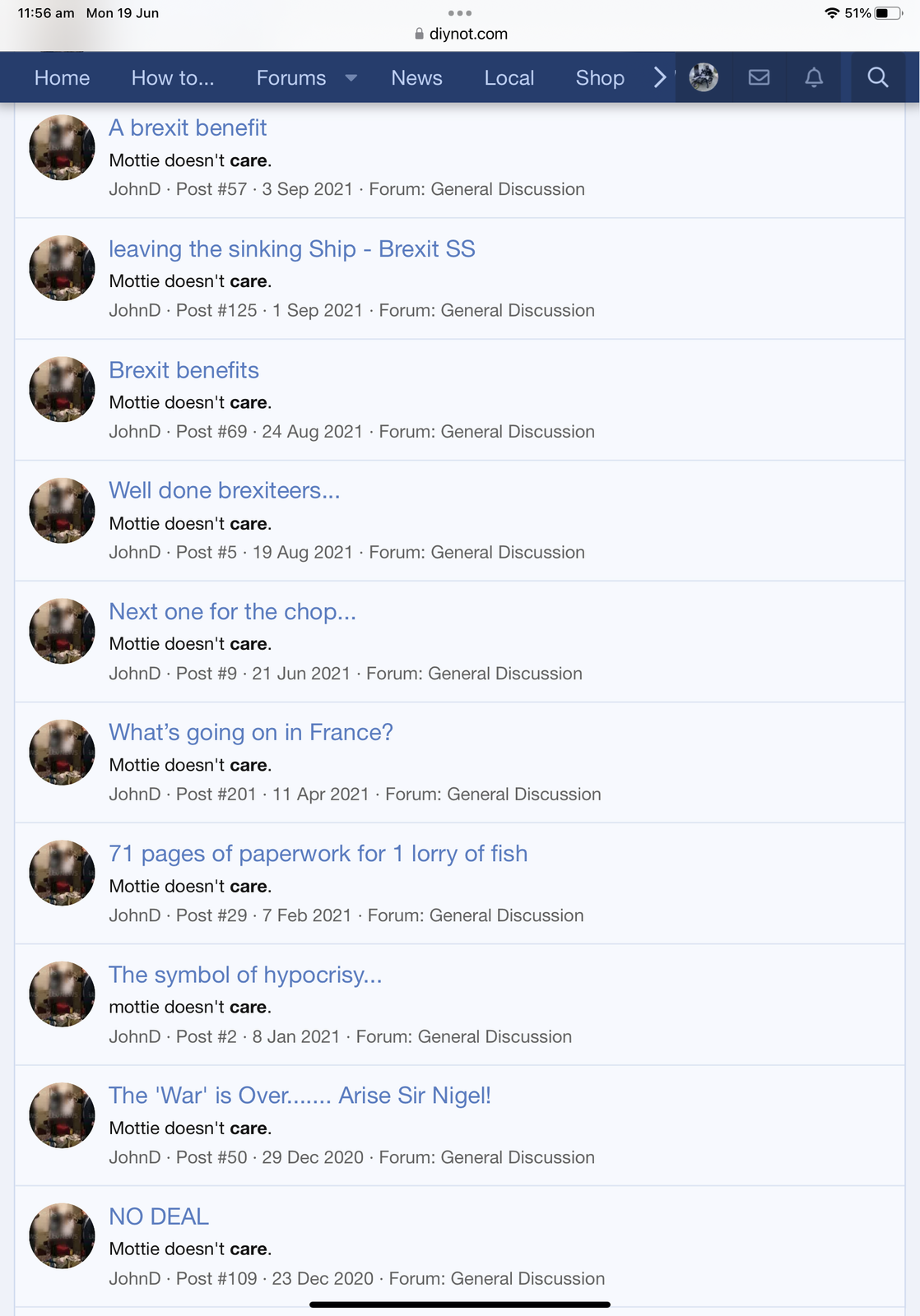
Task: Open 'Well done brexiteers...' result
Action: click(x=224, y=491)
